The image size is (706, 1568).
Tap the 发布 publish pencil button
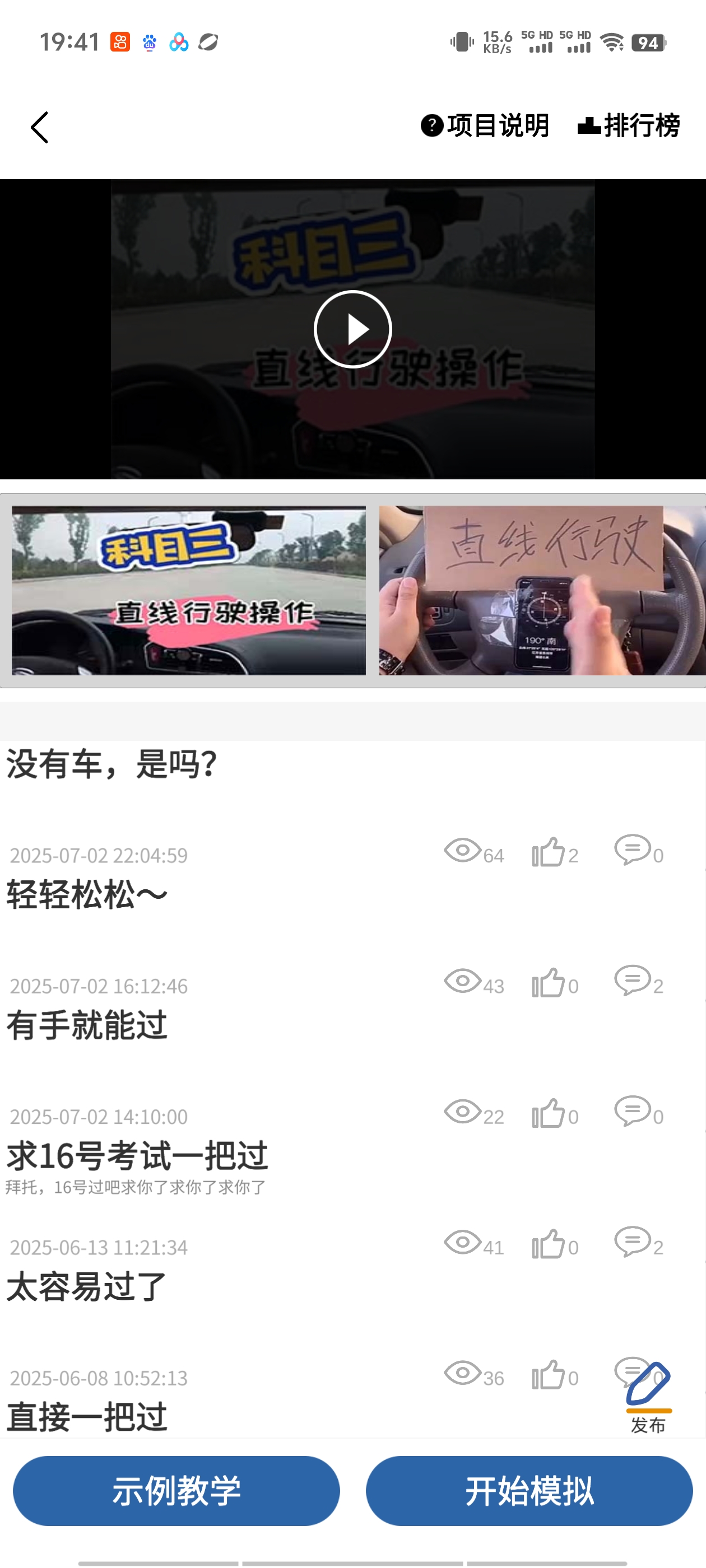tap(648, 1395)
